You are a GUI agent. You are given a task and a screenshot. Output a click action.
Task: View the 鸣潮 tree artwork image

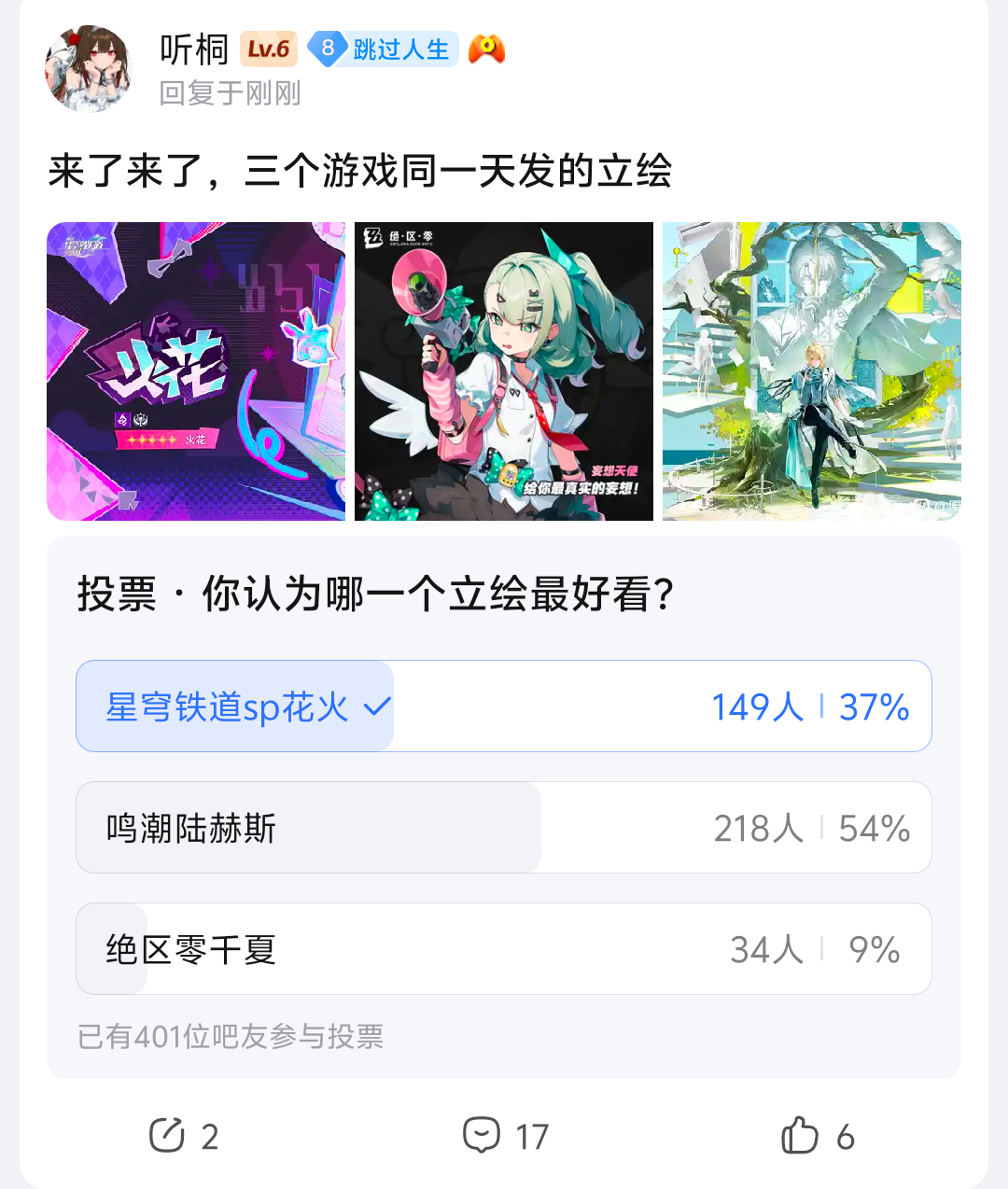point(811,371)
